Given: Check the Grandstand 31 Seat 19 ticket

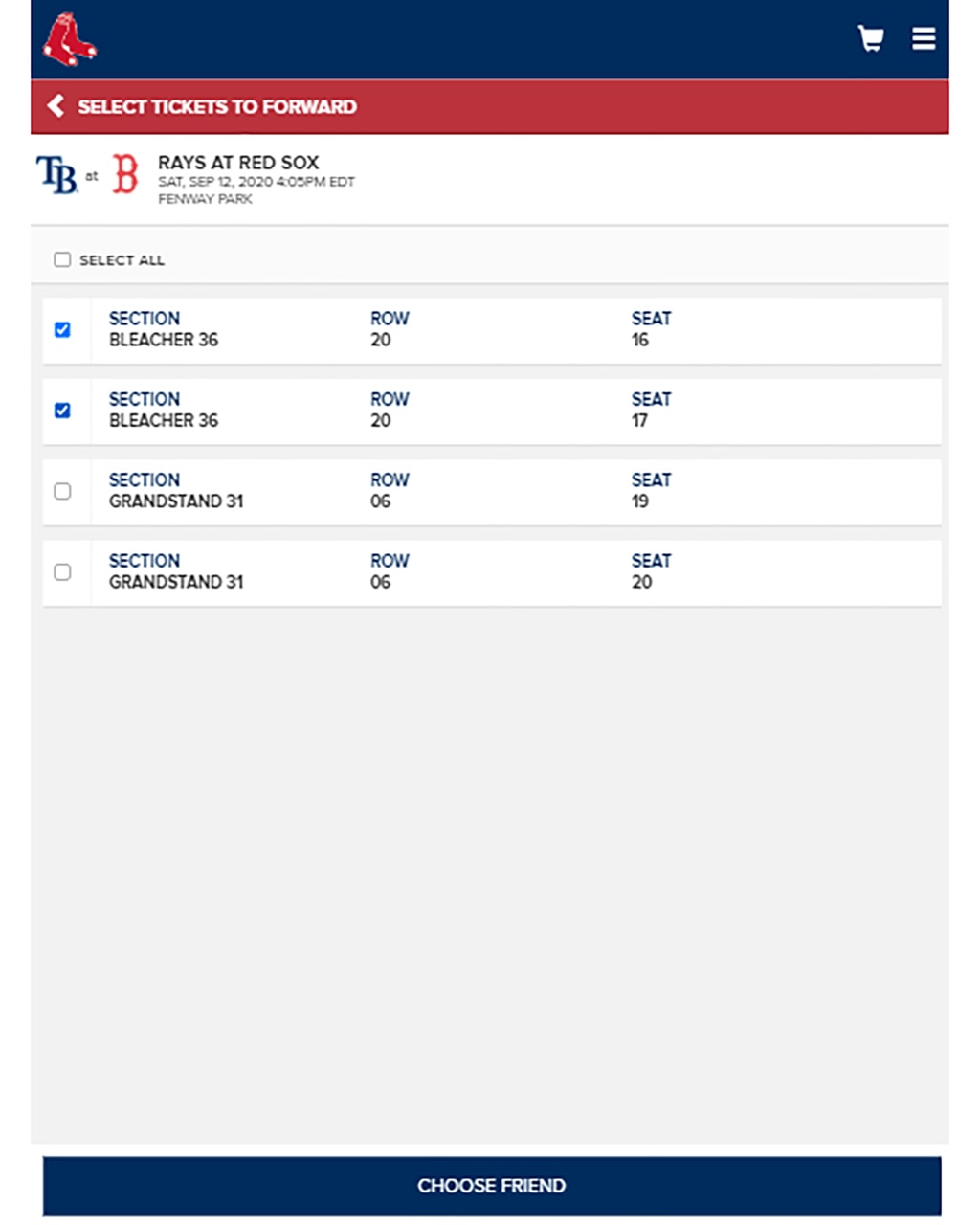Looking at the screenshot, I should coord(62,491).
